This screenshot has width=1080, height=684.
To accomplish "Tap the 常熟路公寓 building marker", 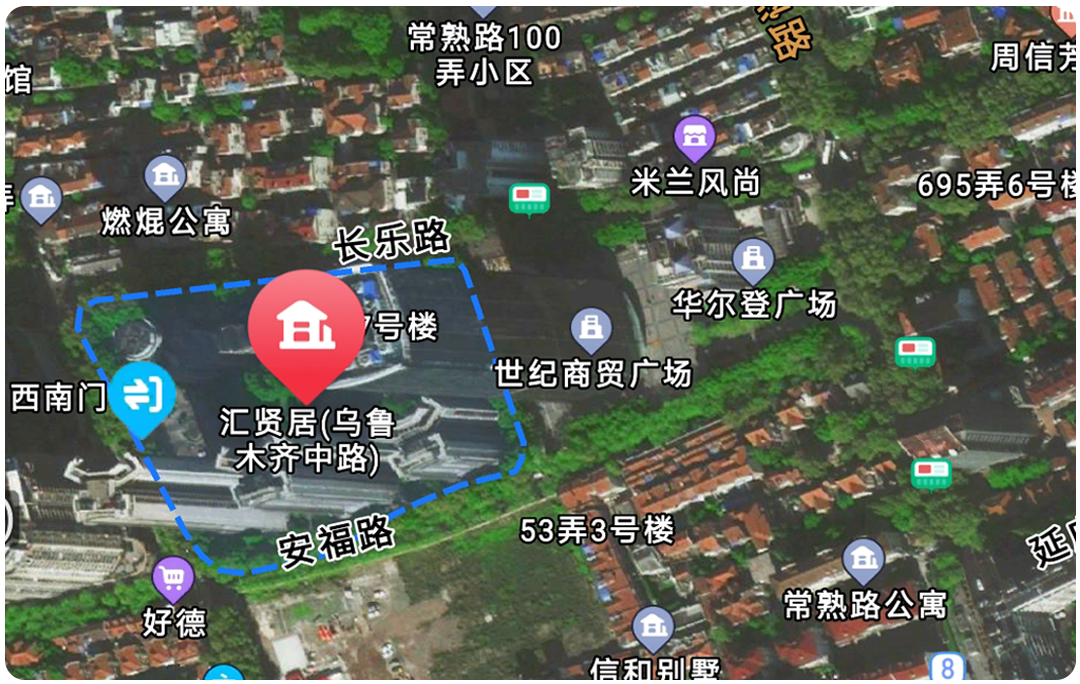I will pyautogui.click(x=863, y=560).
